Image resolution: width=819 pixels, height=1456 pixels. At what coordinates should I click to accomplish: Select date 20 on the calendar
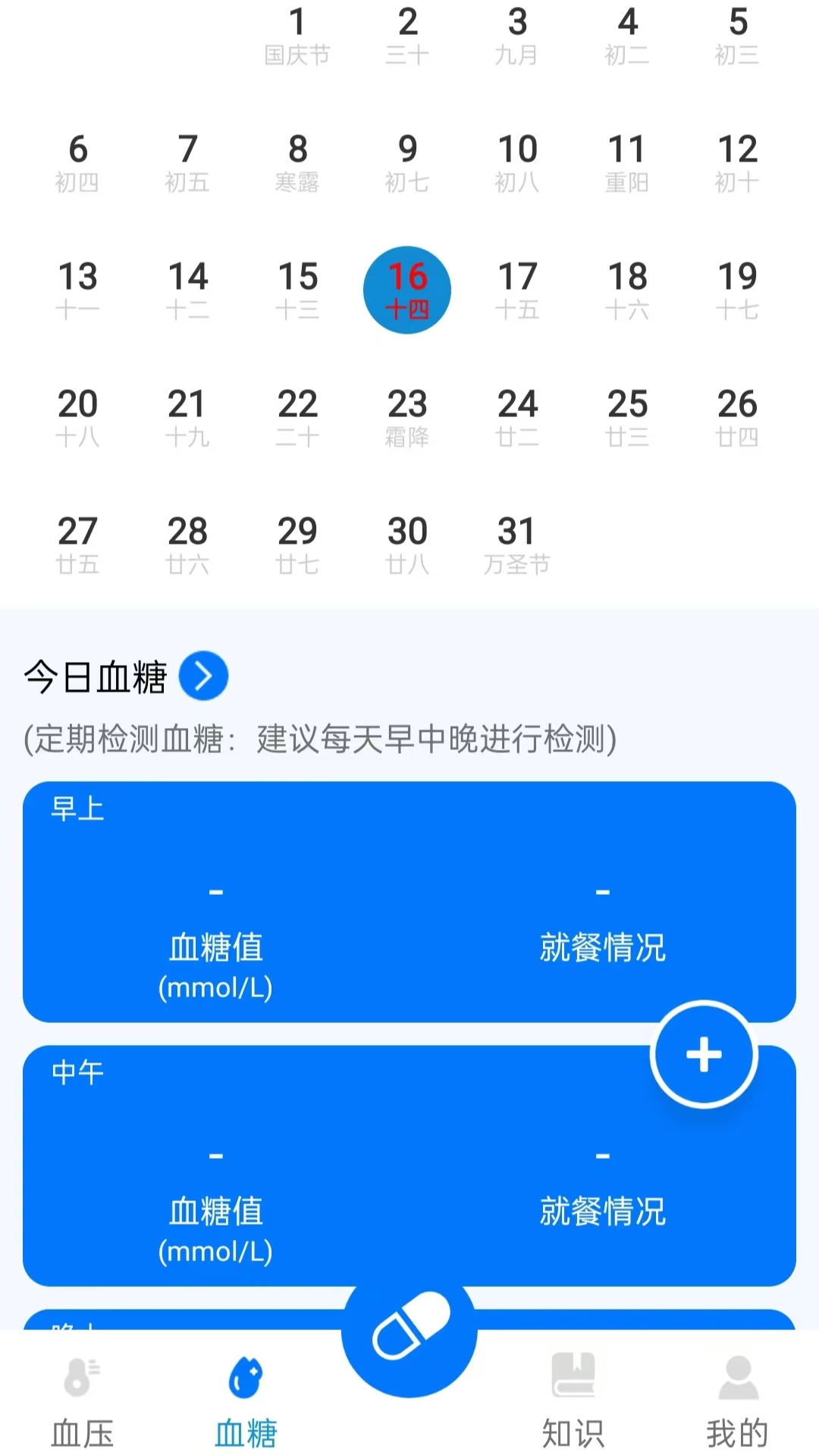[77, 417]
